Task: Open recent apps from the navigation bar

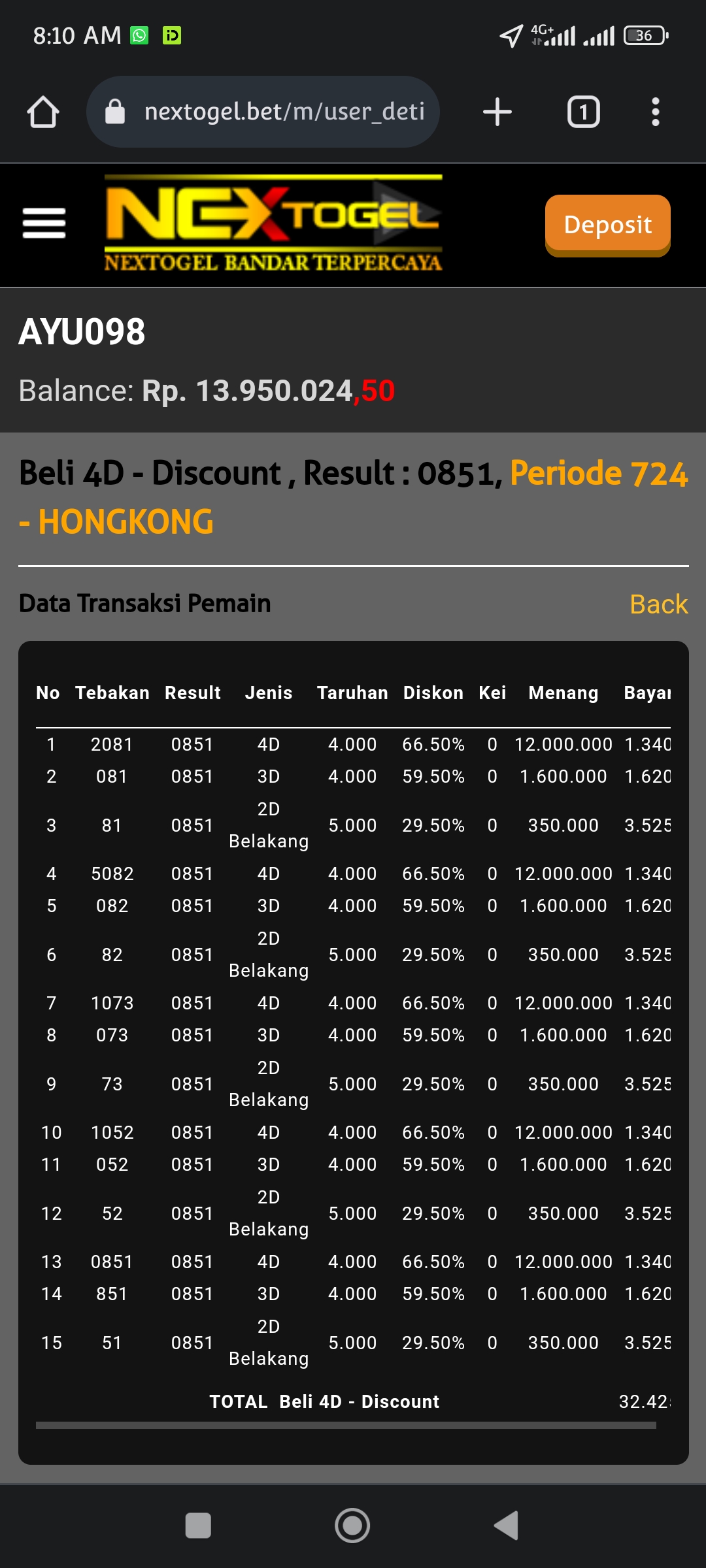Action: click(x=198, y=1526)
